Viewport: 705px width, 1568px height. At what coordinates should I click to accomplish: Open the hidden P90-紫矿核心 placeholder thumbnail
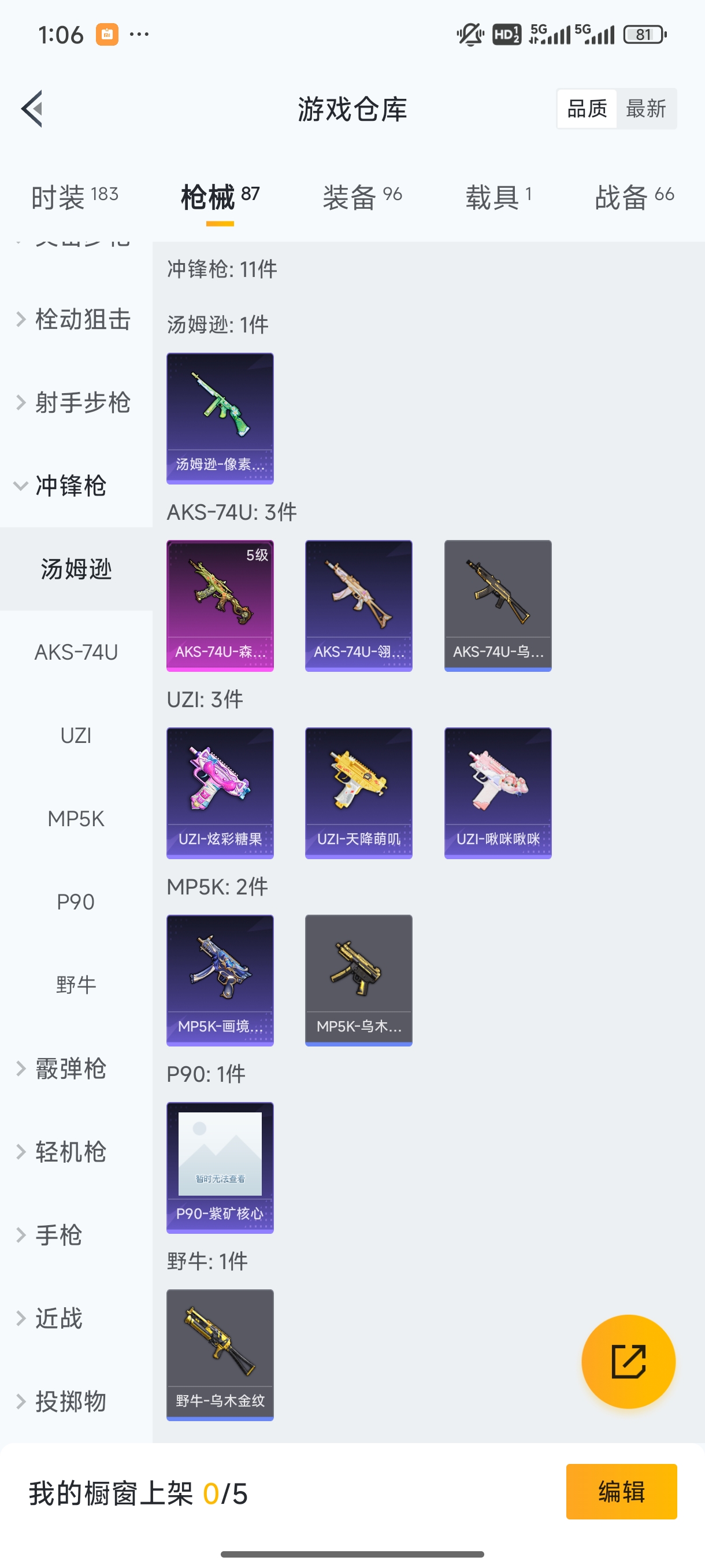pos(220,1167)
